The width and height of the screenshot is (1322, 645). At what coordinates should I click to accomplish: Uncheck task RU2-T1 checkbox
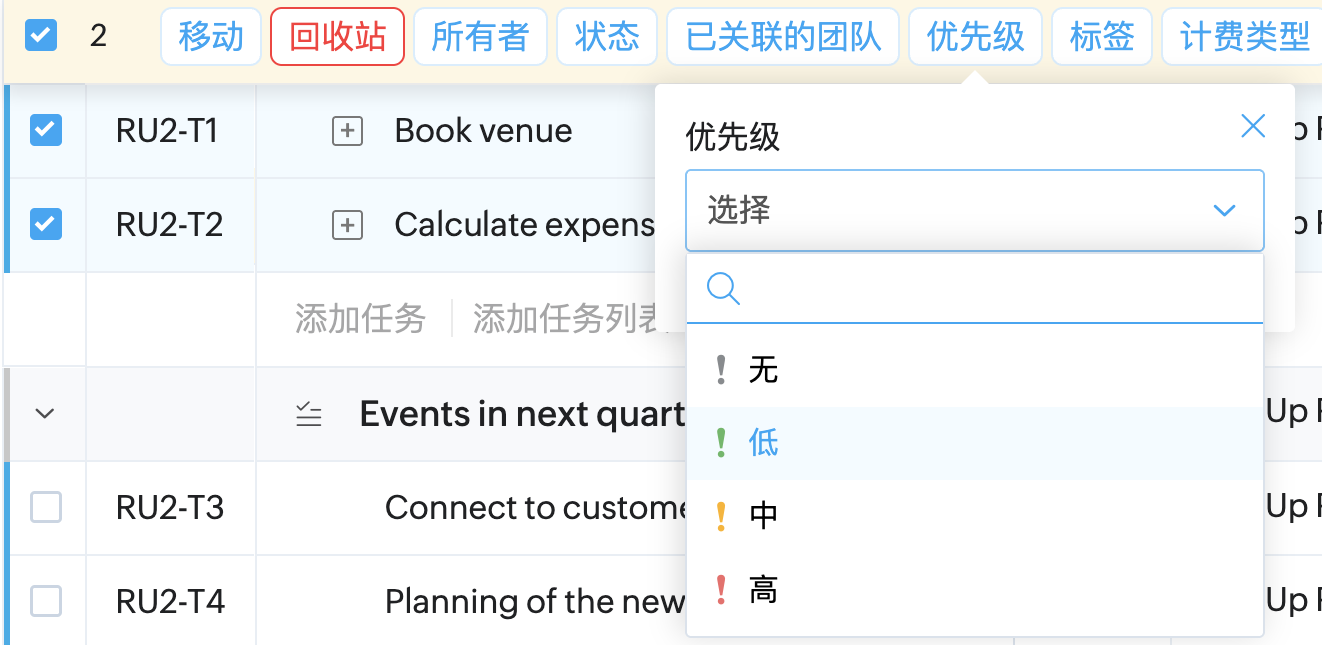click(x=46, y=130)
